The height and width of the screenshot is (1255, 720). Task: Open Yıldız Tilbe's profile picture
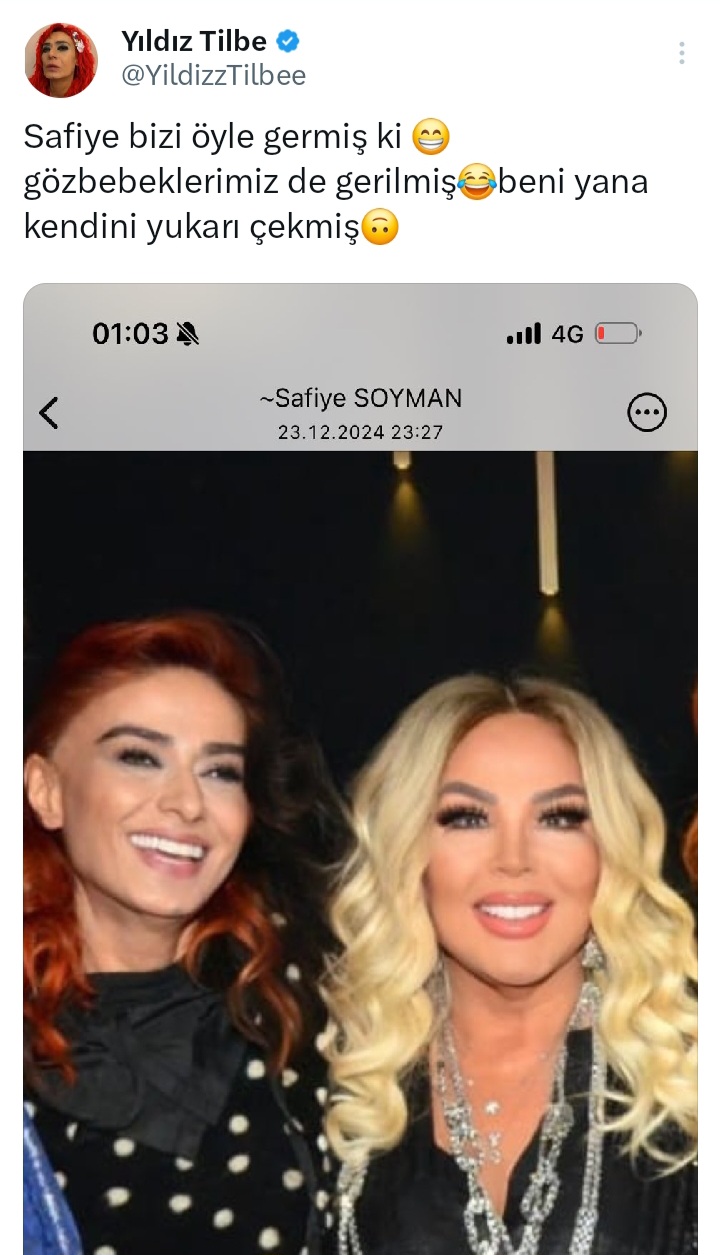point(61,60)
